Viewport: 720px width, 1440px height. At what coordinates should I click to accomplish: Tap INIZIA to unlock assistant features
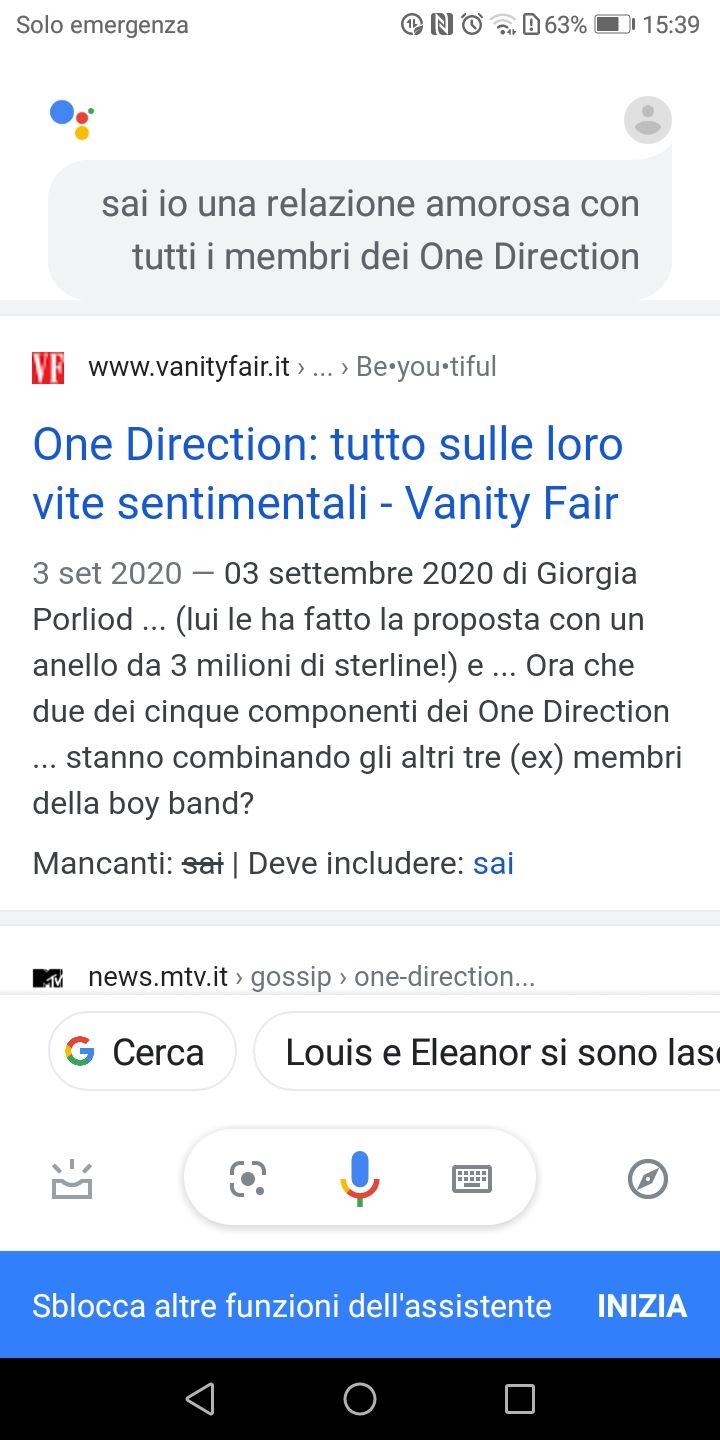click(642, 1305)
